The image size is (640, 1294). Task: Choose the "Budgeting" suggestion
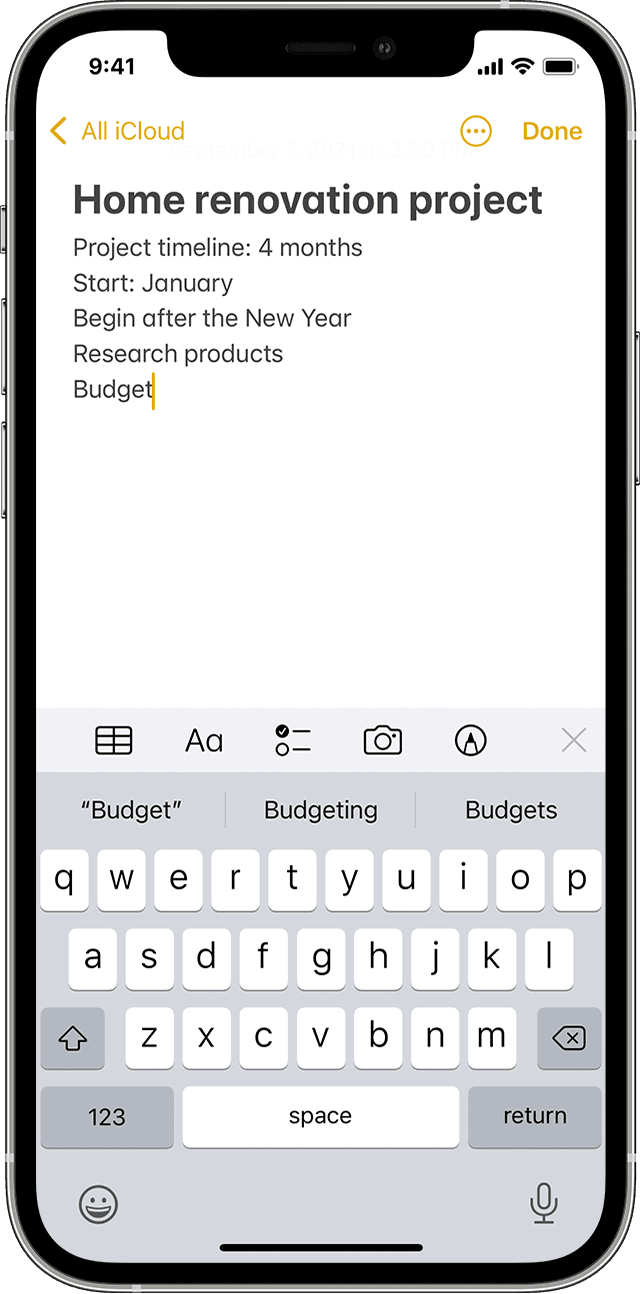click(x=321, y=810)
